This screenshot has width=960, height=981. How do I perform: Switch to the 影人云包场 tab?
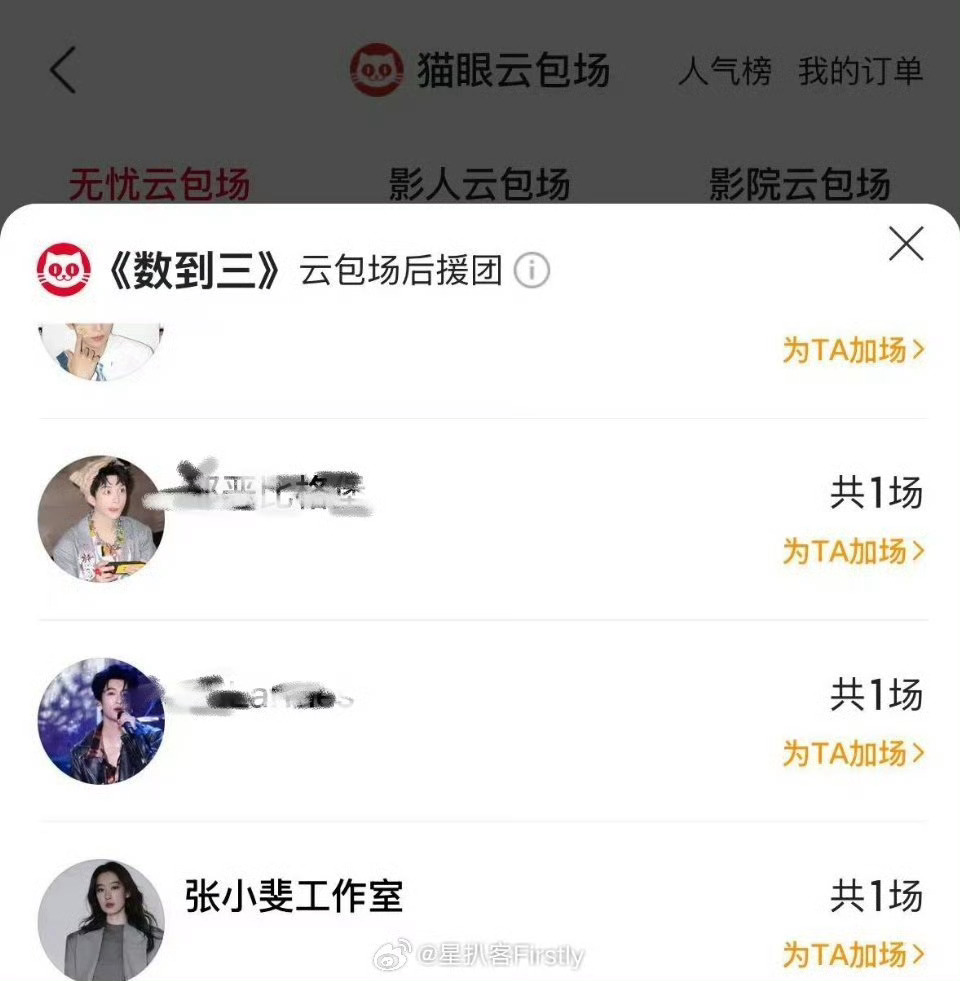pos(479,184)
